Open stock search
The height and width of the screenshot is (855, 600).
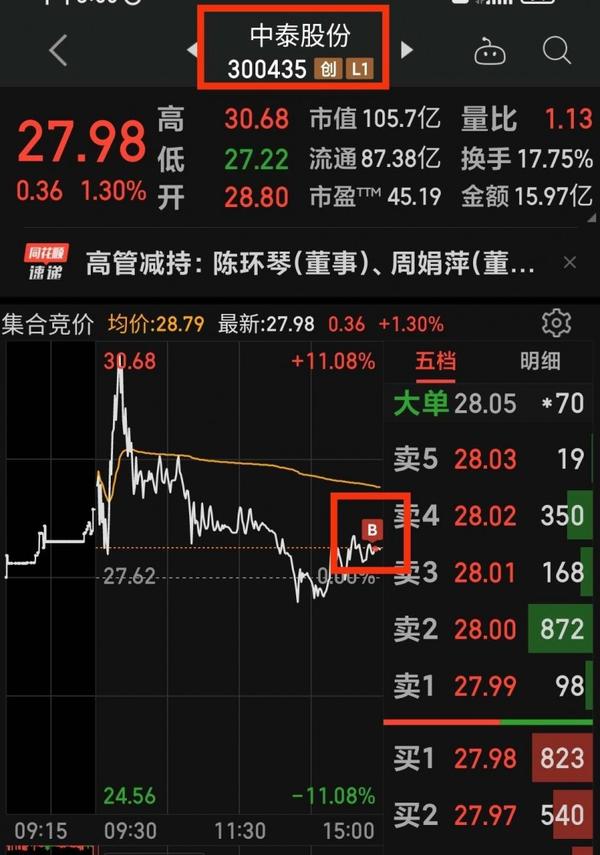(x=556, y=50)
